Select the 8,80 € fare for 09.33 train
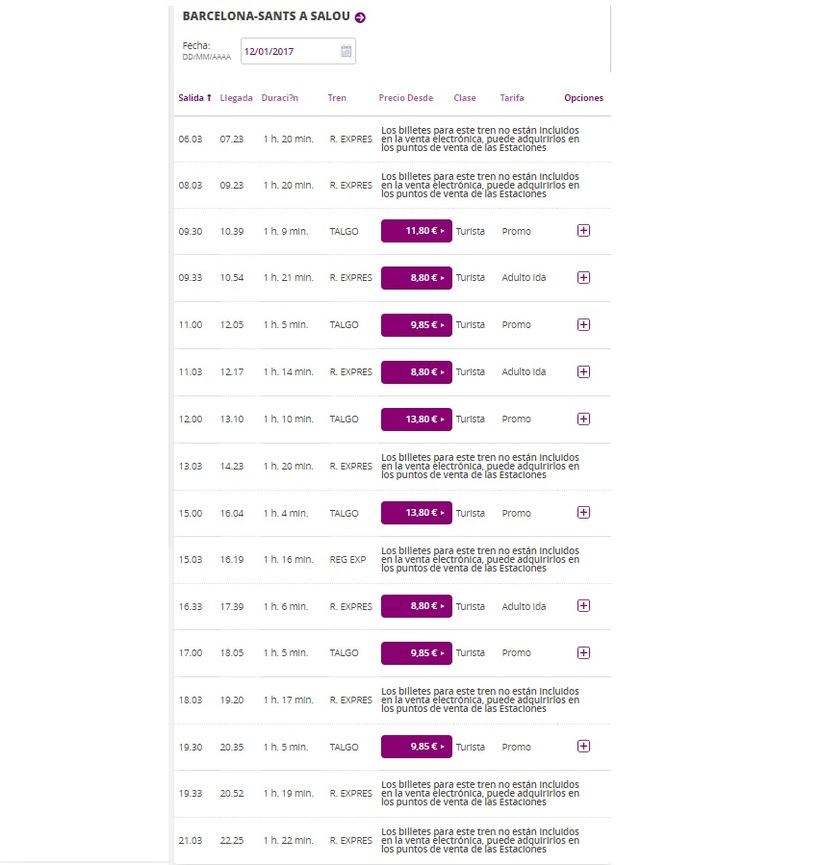Viewport: 820px width, 865px height. click(x=416, y=278)
